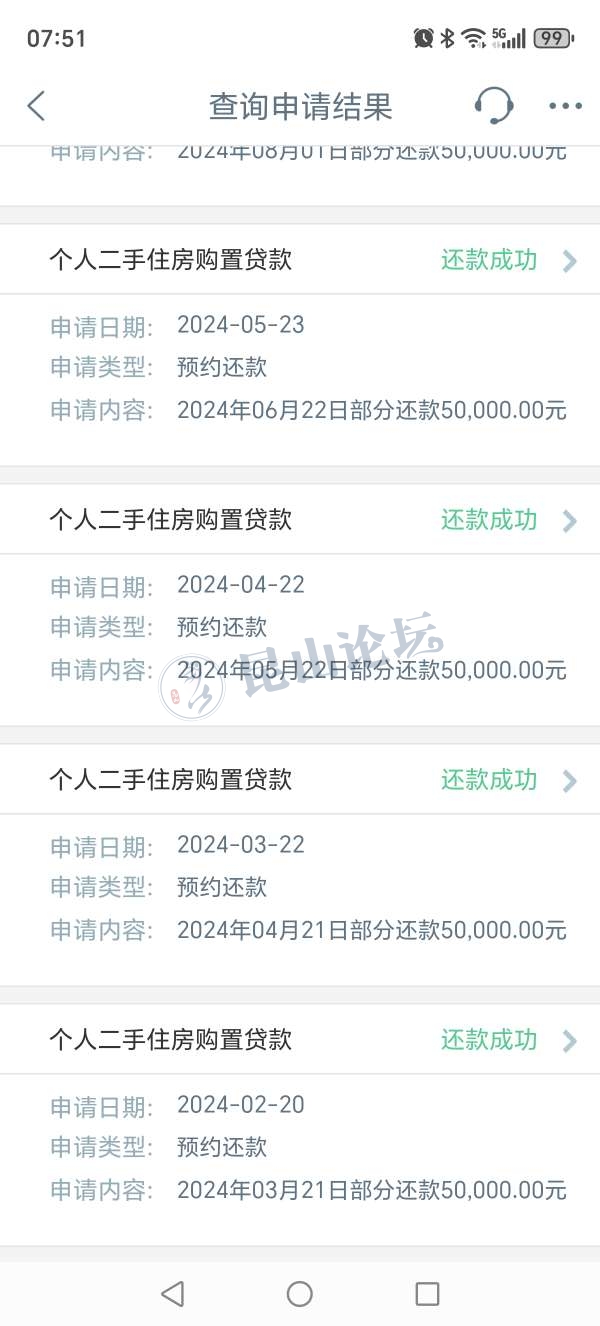The height and width of the screenshot is (1326, 600).
Task: Open loan record applied 2024-04-22
Action: pyautogui.click(x=300, y=520)
